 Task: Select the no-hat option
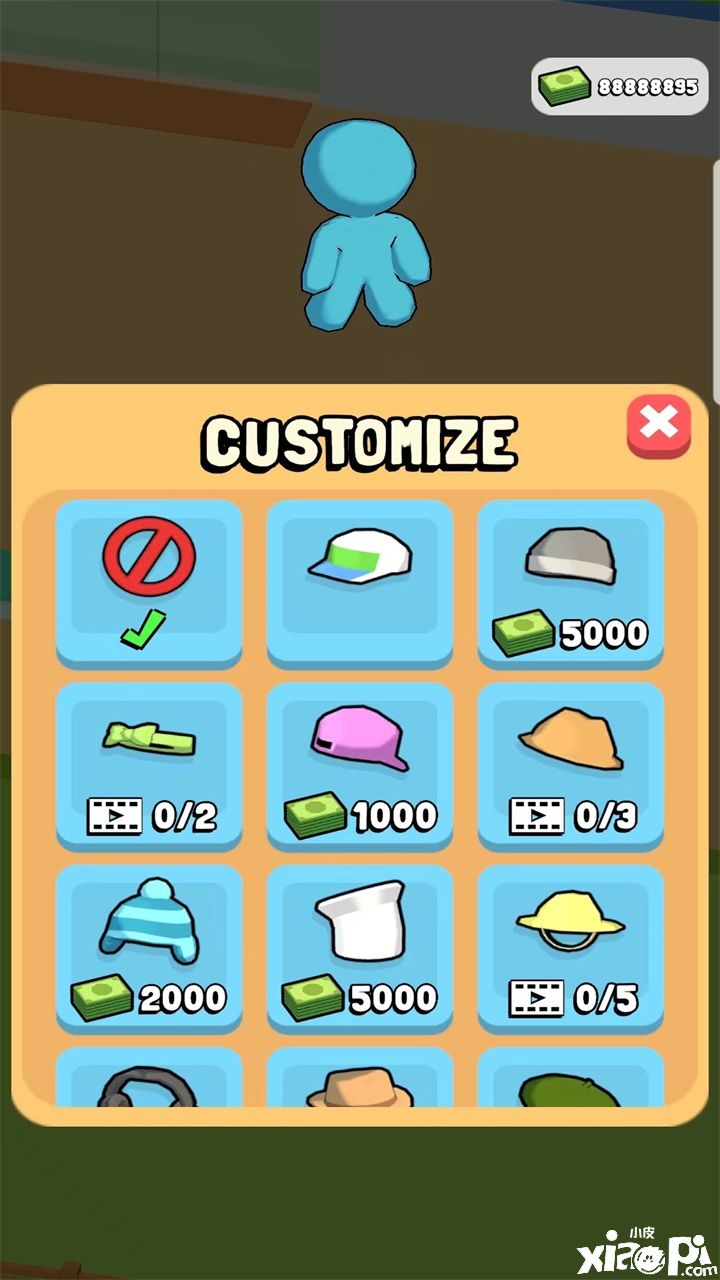click(149, 582)
